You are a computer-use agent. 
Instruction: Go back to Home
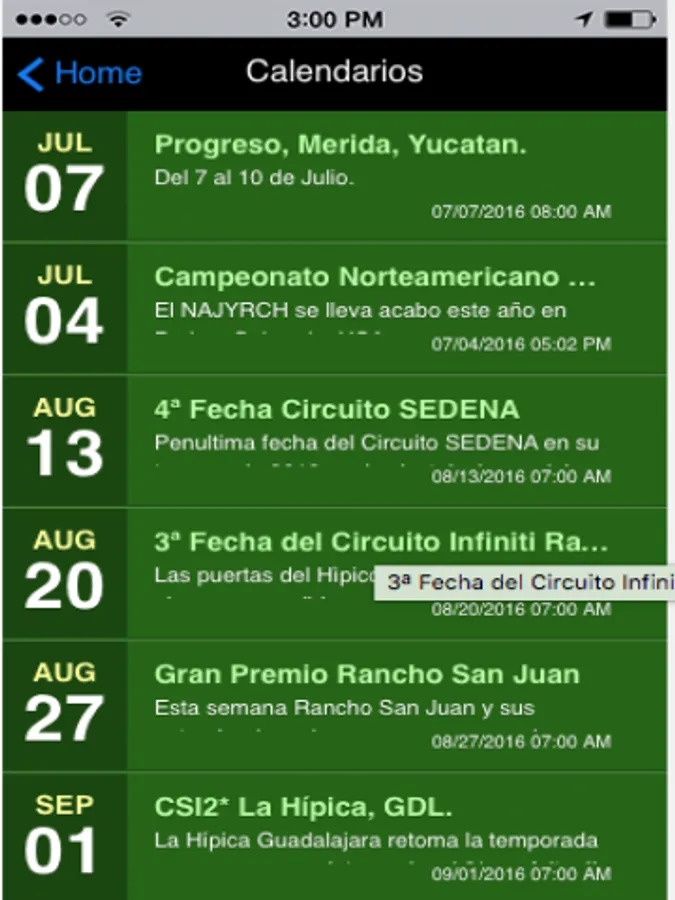pos(80,73)
